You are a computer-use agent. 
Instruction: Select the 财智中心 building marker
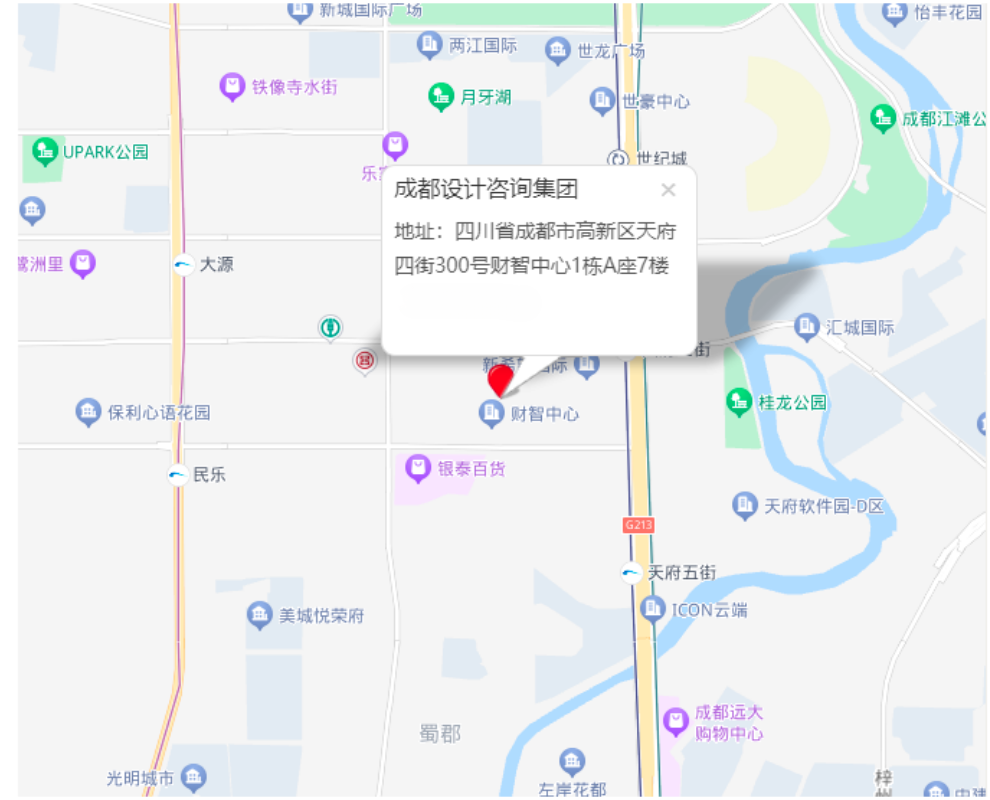(x=491, y=413)
